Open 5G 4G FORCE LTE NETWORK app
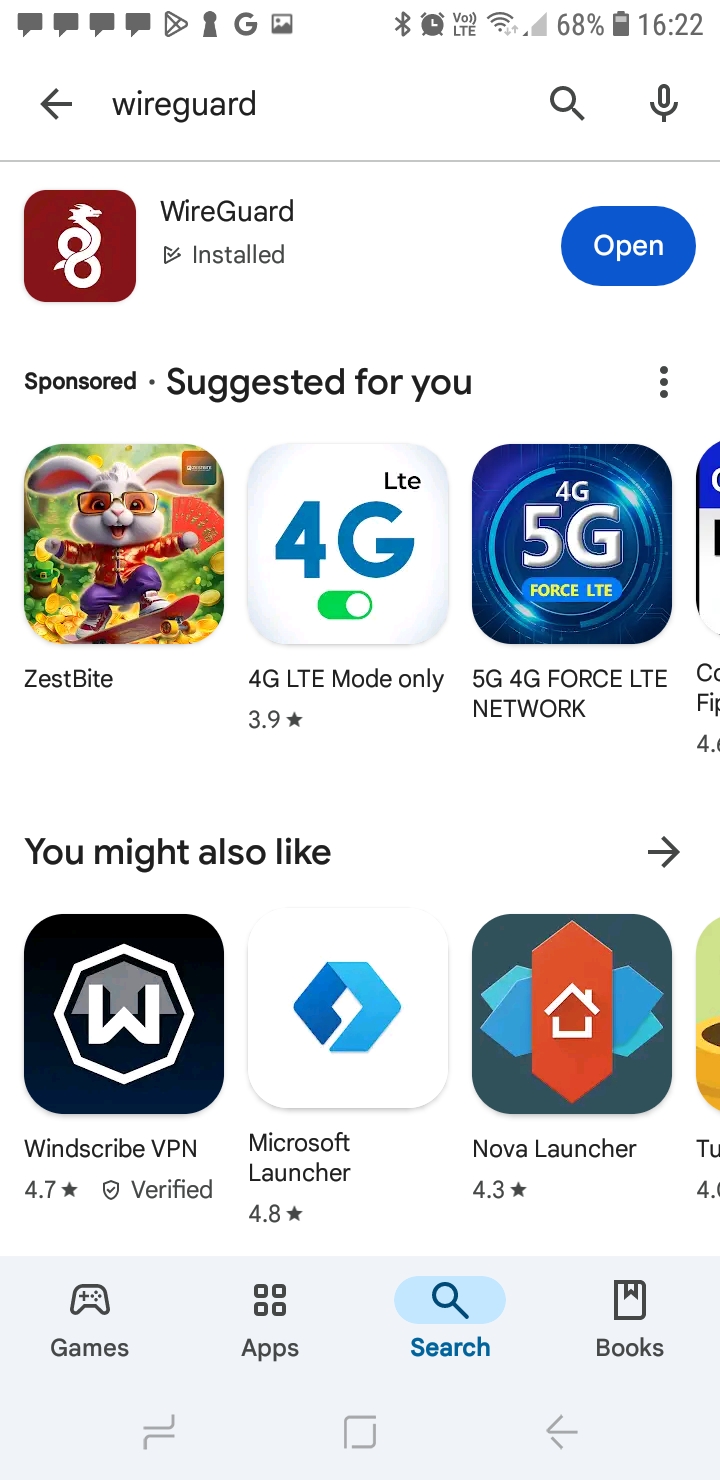Image resolution: width=720 pixels, height=1480 pixels. coord(571,544)
